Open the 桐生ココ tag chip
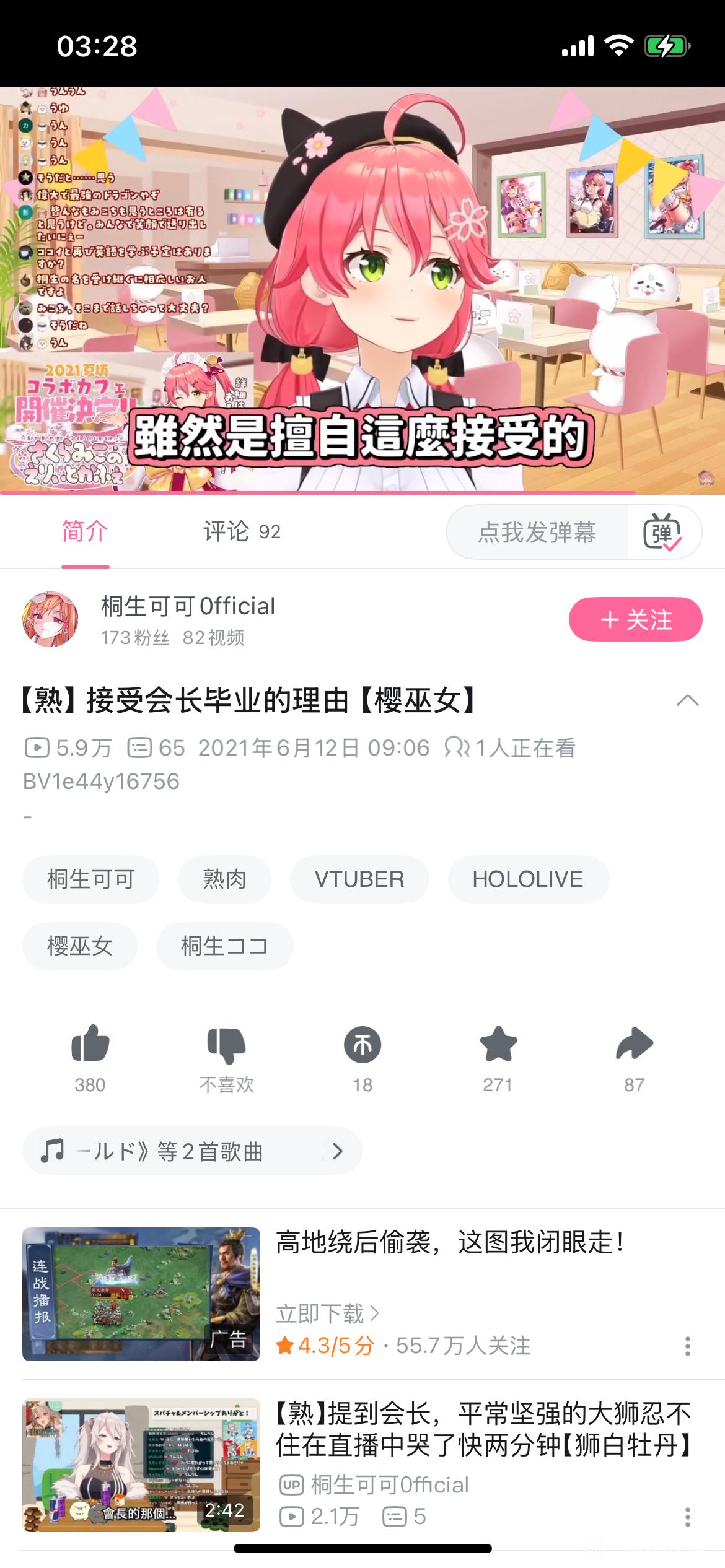 click(224, 946)
